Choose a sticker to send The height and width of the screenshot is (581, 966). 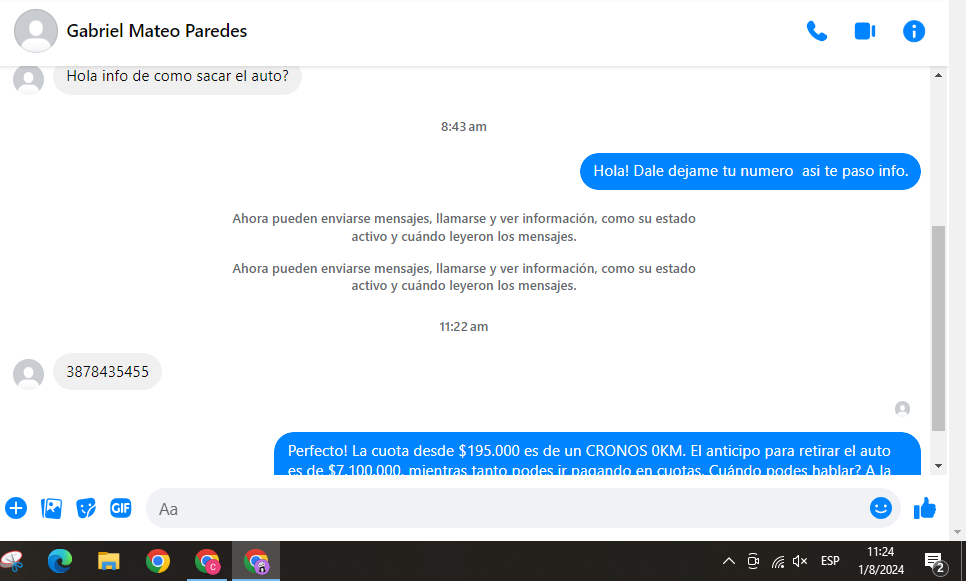(x=86, y=508)
